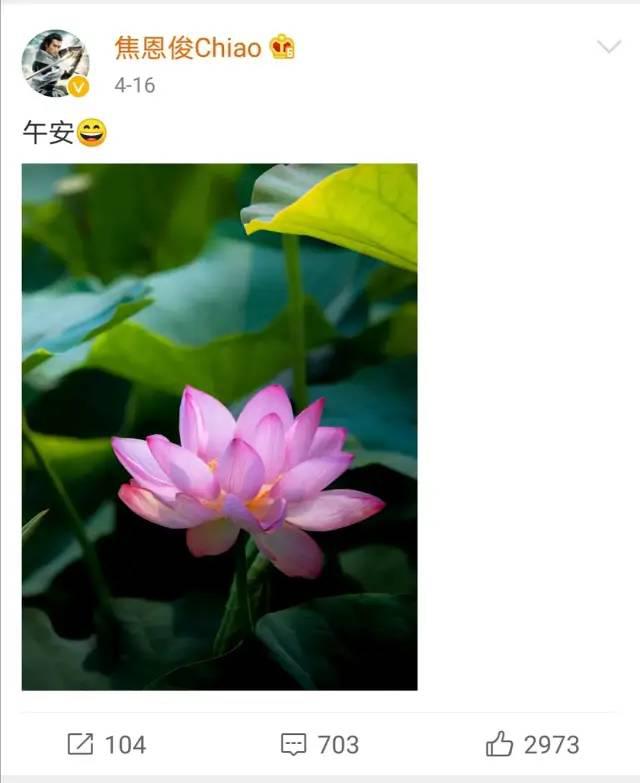Open 焦恩俊Chiao's profile avatar
This screenshot has width=640, height=783.
[x=55, y=62]
